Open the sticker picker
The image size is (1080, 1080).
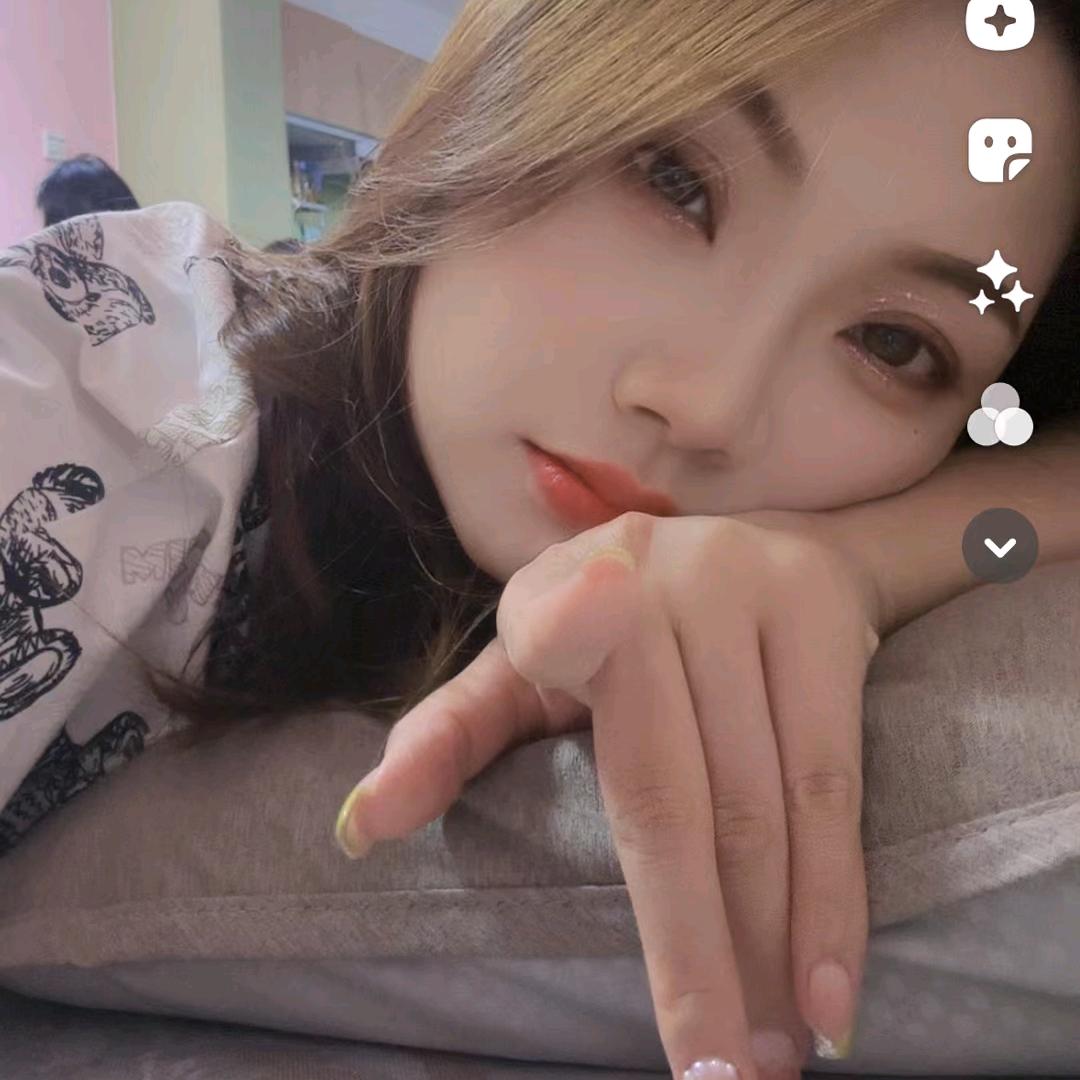coord(999,150)
